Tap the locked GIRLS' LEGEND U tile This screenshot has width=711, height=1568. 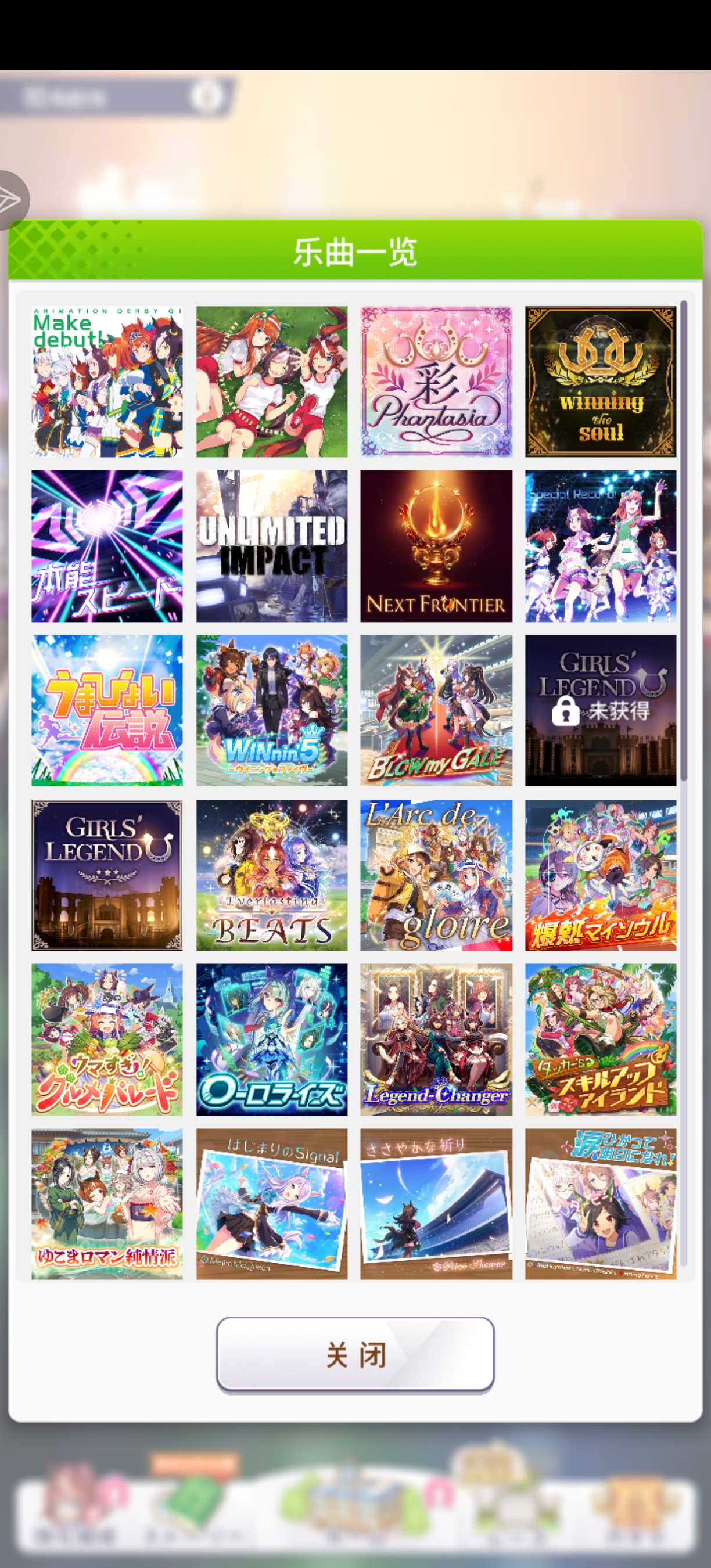tap(600, 710)
